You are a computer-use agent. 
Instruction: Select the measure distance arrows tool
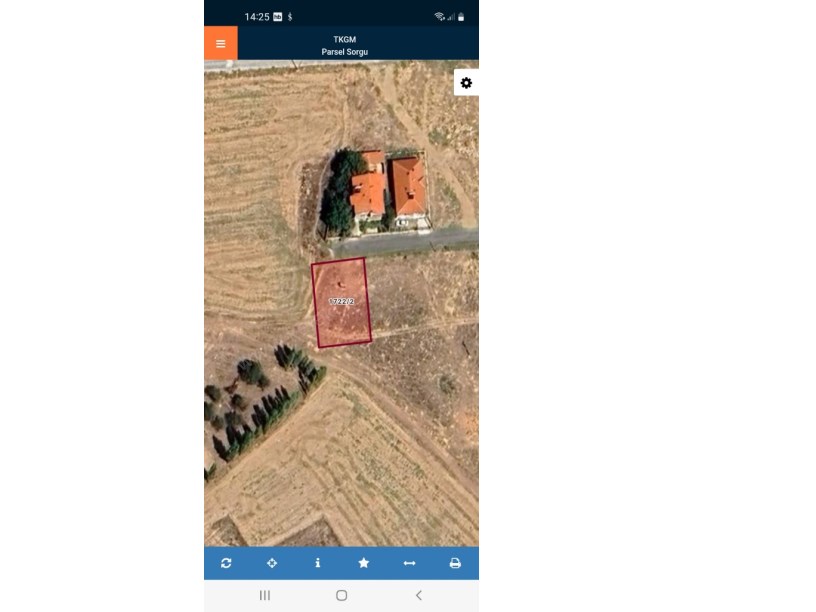tap(409, 563)
